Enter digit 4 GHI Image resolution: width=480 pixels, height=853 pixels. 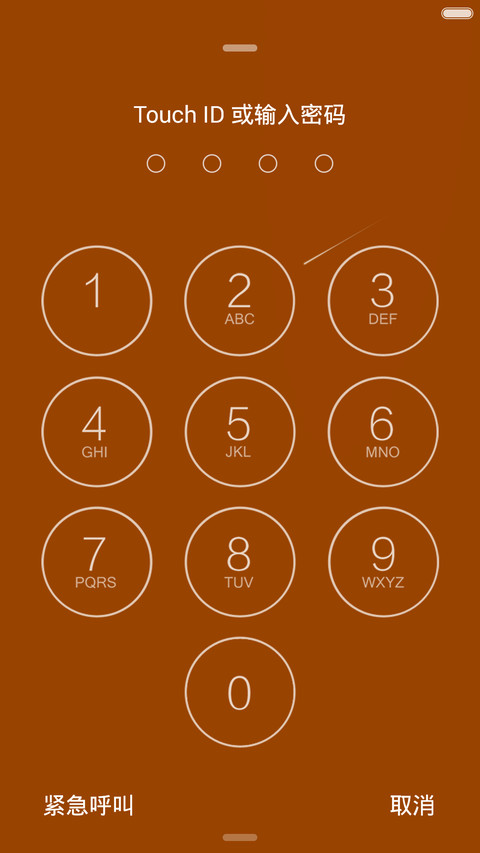(x=97, y=431)
